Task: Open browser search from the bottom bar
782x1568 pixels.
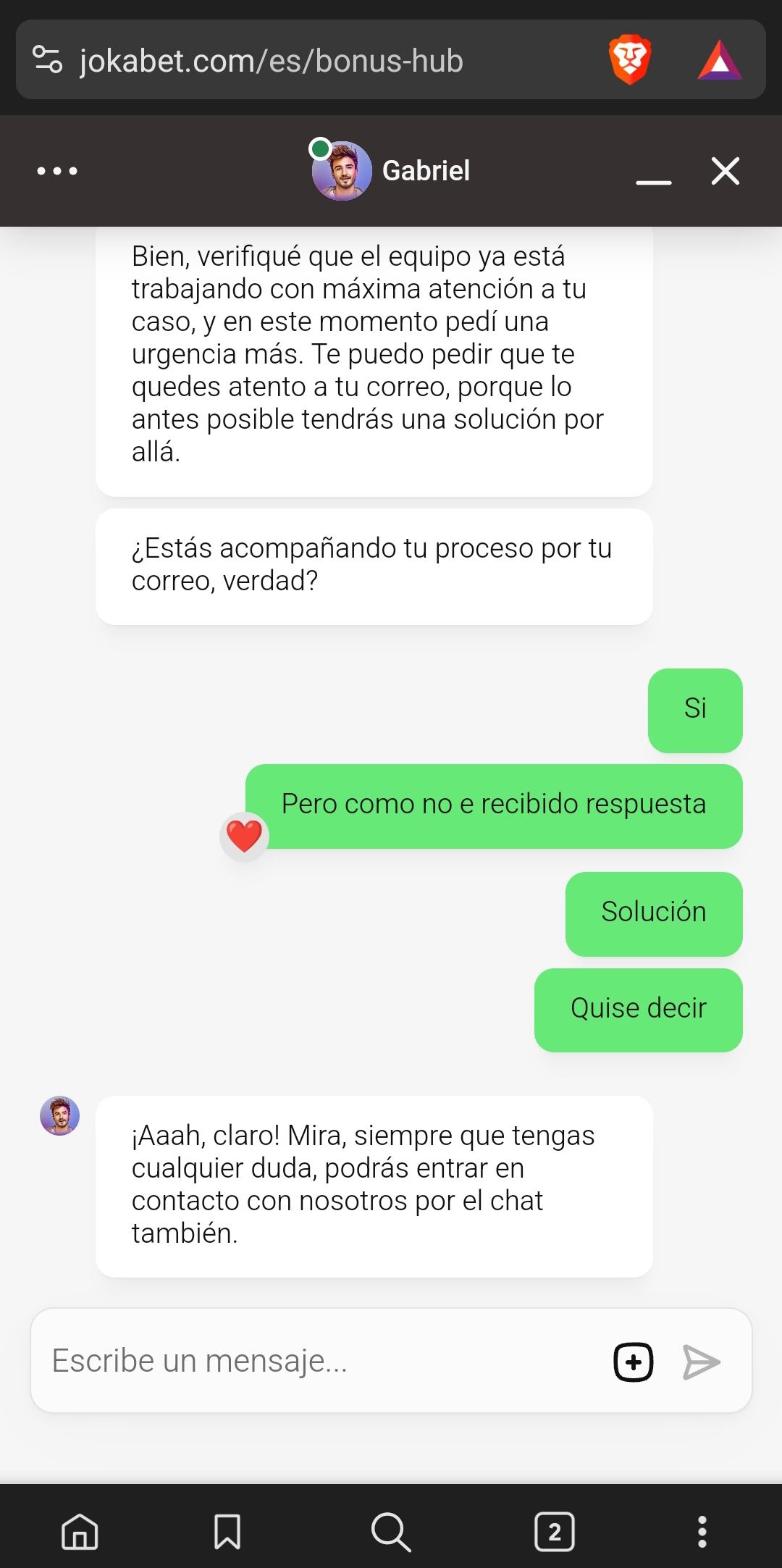Action: tap(391, 1531)
